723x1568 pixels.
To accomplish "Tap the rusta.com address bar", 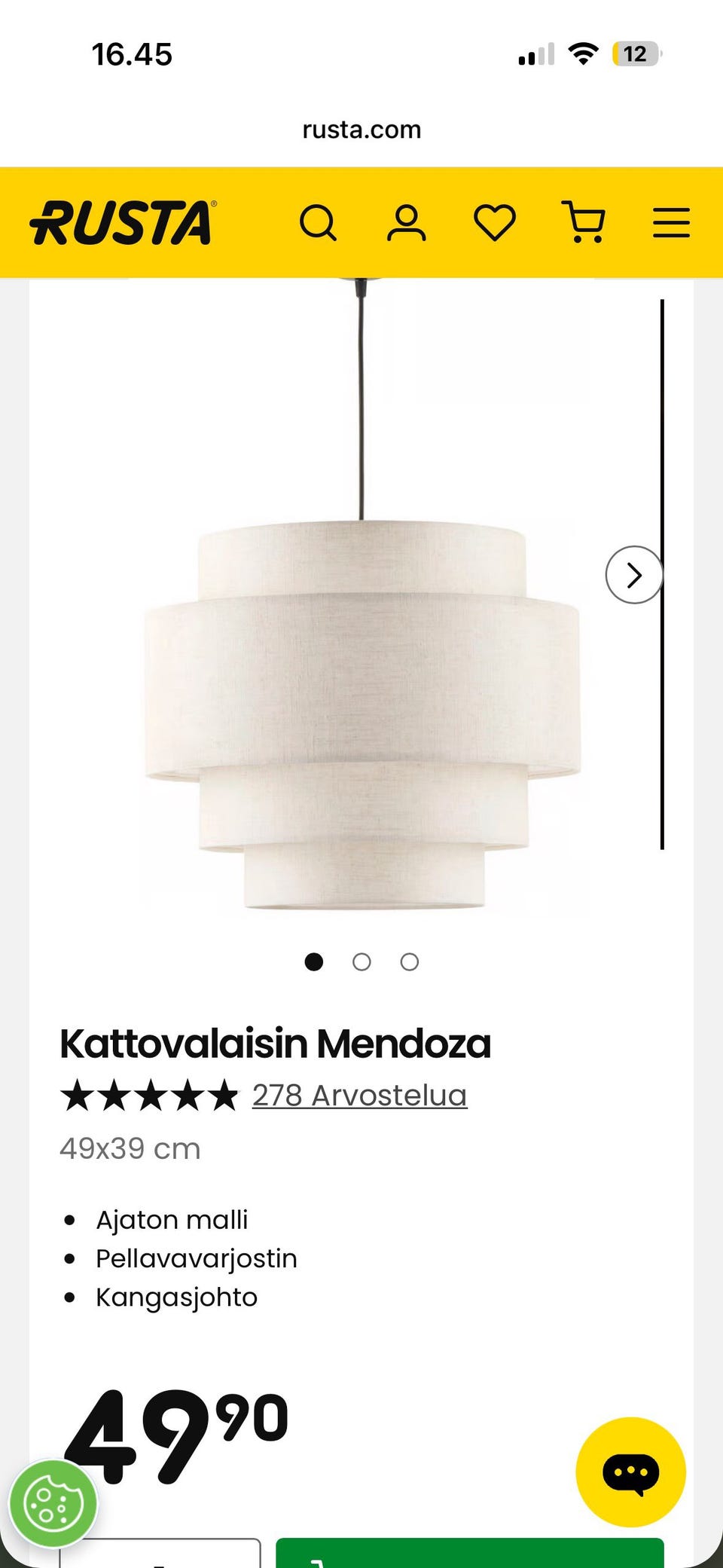I will point(361,130).
